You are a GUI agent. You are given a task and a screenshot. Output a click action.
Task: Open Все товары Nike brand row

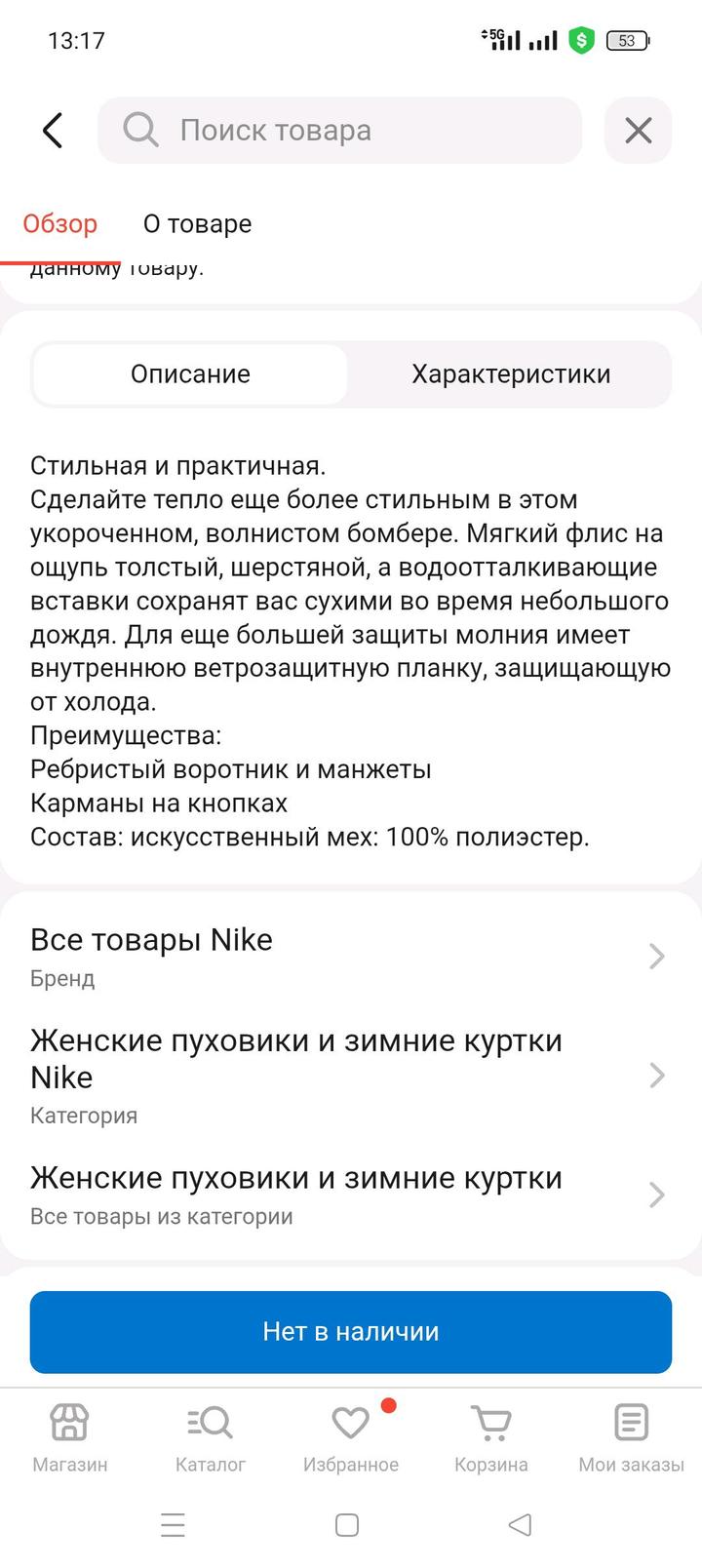pyautogui.click(x=351, y=956)
